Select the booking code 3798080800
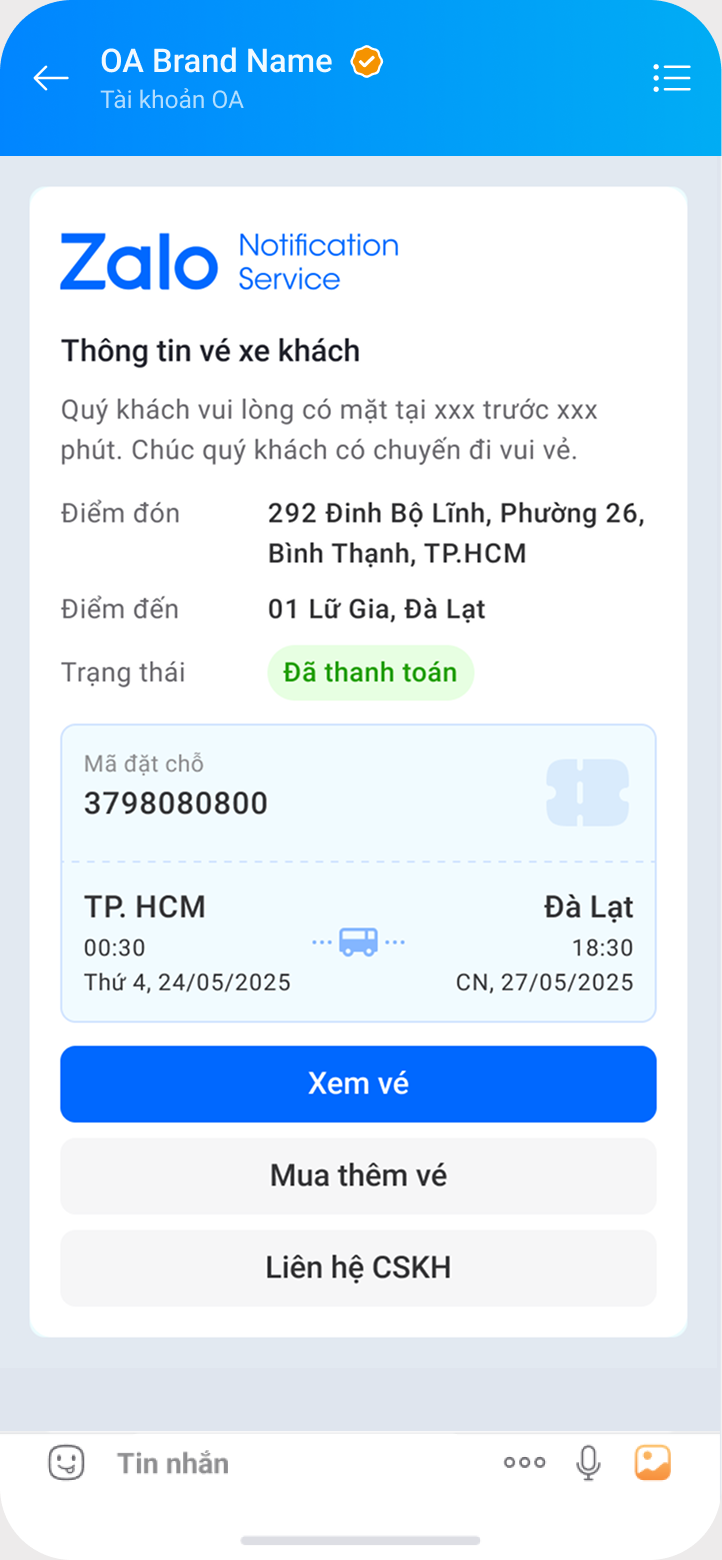Screen dimensions: 722x1560 point(176,802)
